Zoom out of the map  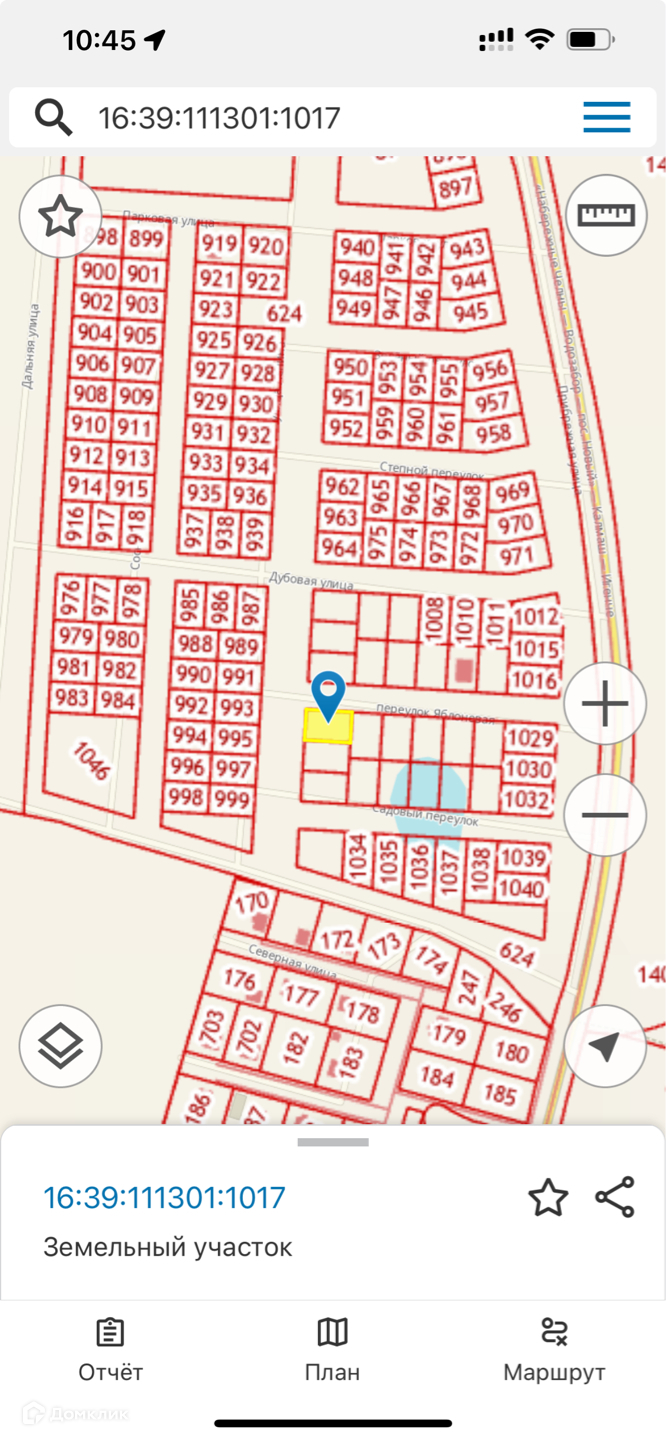click(x=605, y=815)
